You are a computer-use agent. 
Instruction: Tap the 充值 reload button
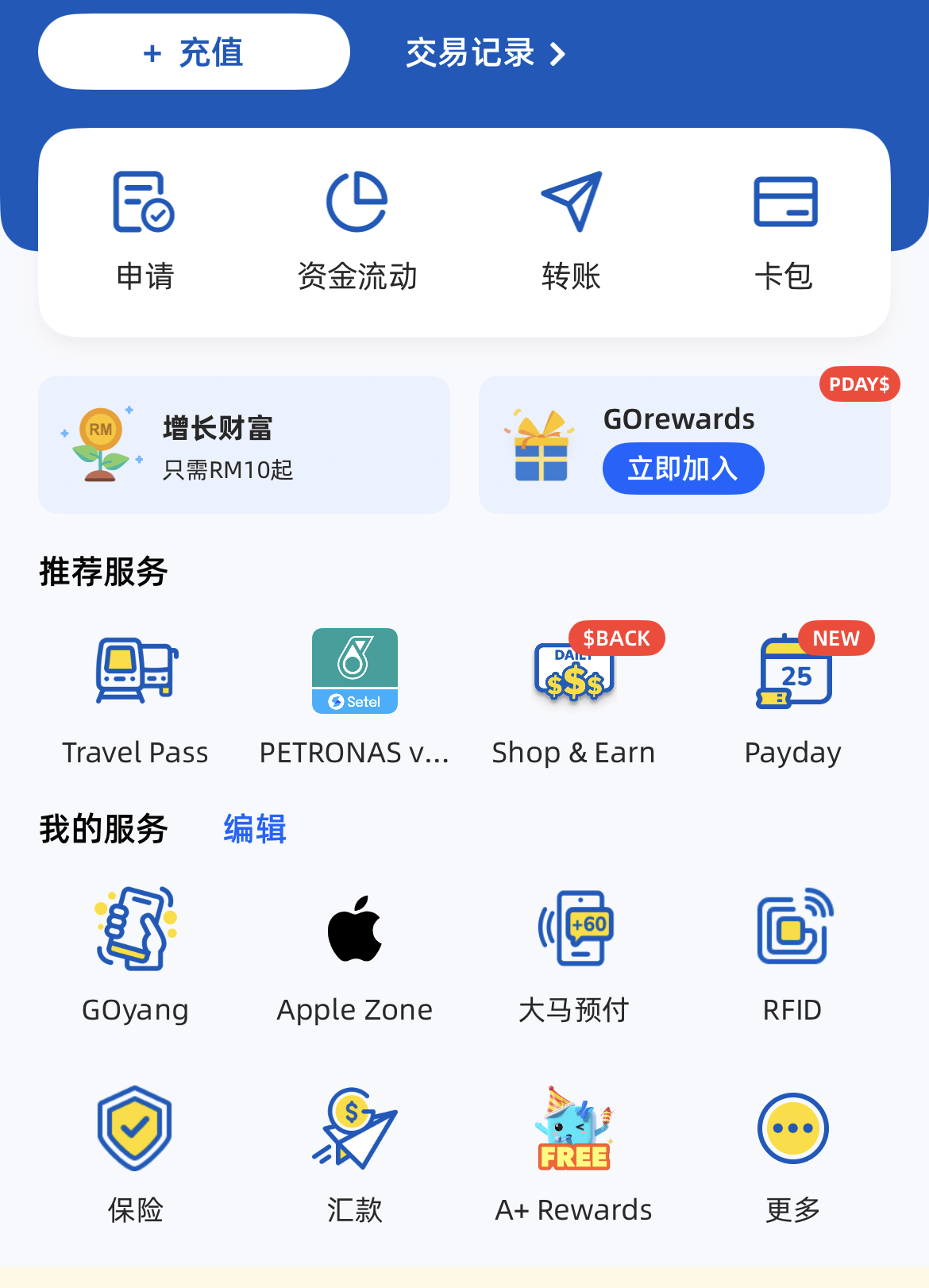(x=194, y=52)
